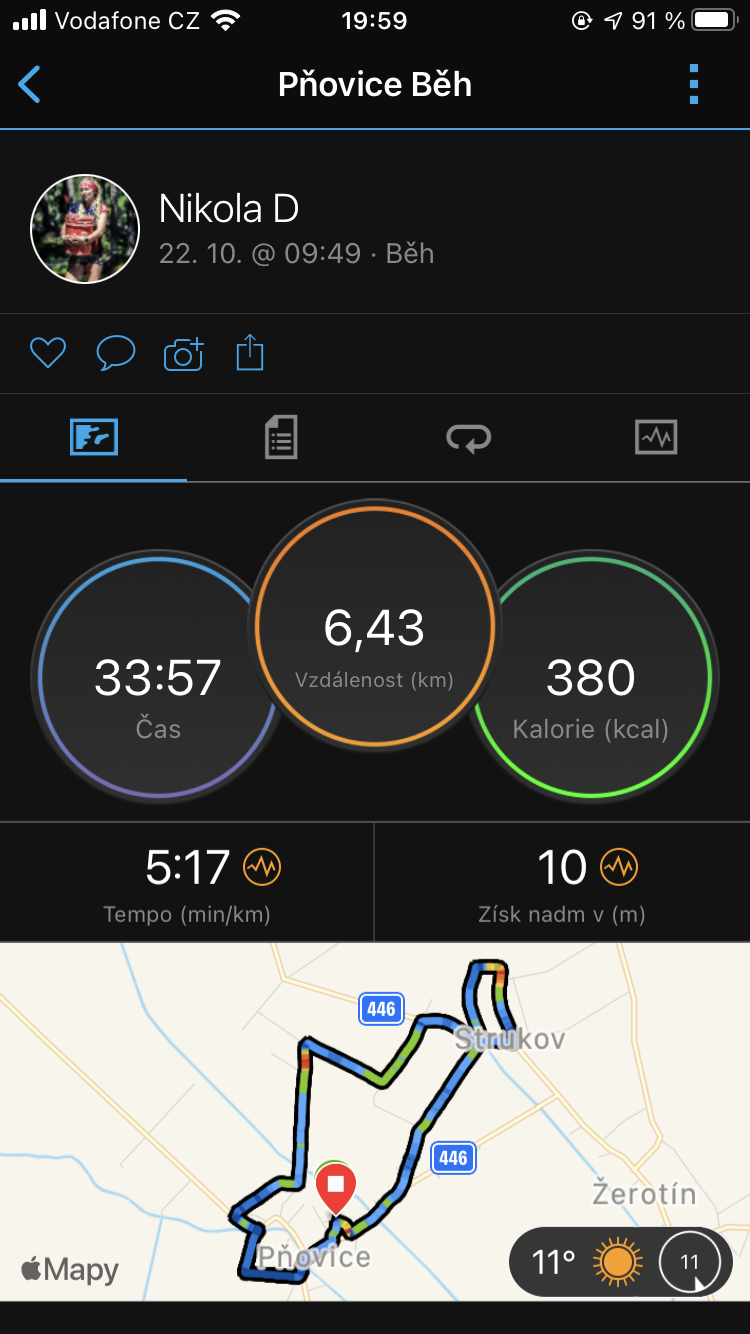
Task: Open the three-dot overflow menu
Action: (x=694, y=85)
